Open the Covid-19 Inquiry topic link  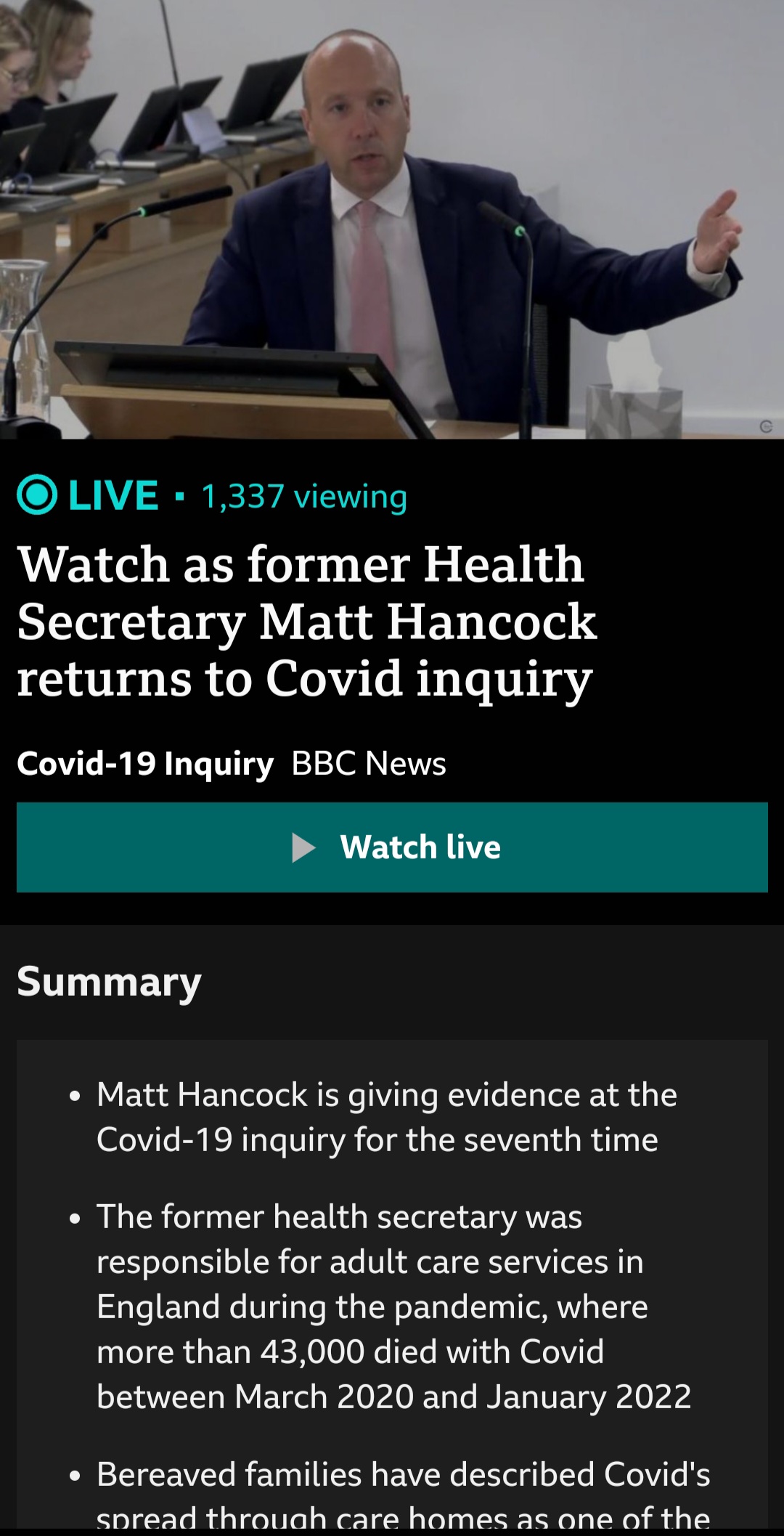pos(145,763)
